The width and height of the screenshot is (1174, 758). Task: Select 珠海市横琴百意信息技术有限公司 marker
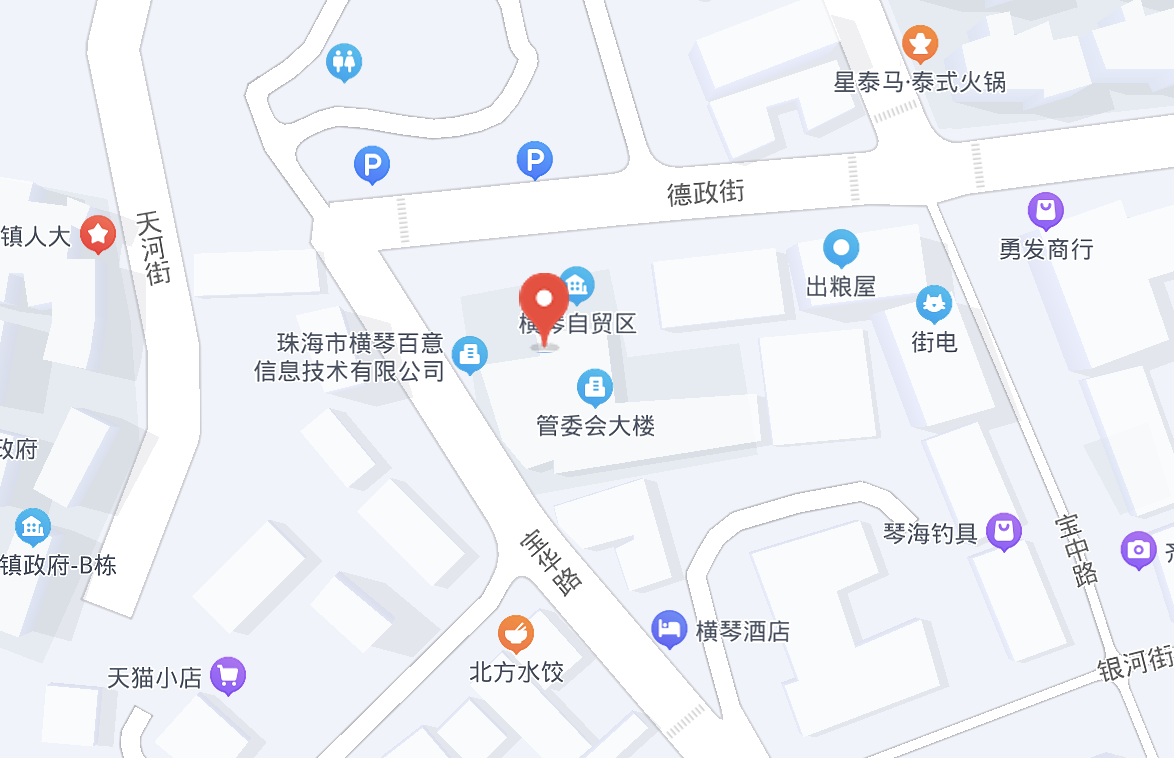tap(469, 353)
